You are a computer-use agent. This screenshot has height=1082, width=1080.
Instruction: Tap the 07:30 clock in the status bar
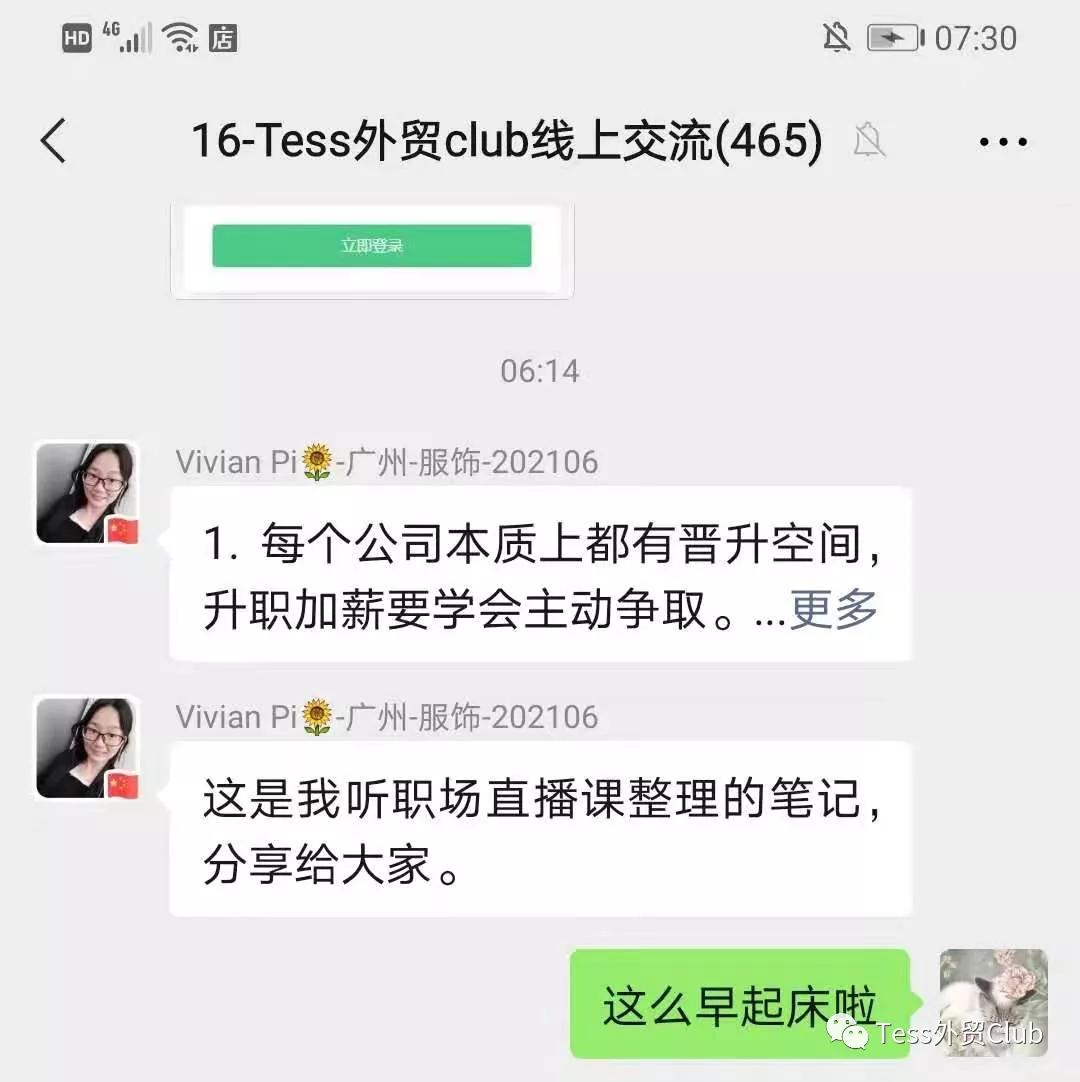coord(976,37)
